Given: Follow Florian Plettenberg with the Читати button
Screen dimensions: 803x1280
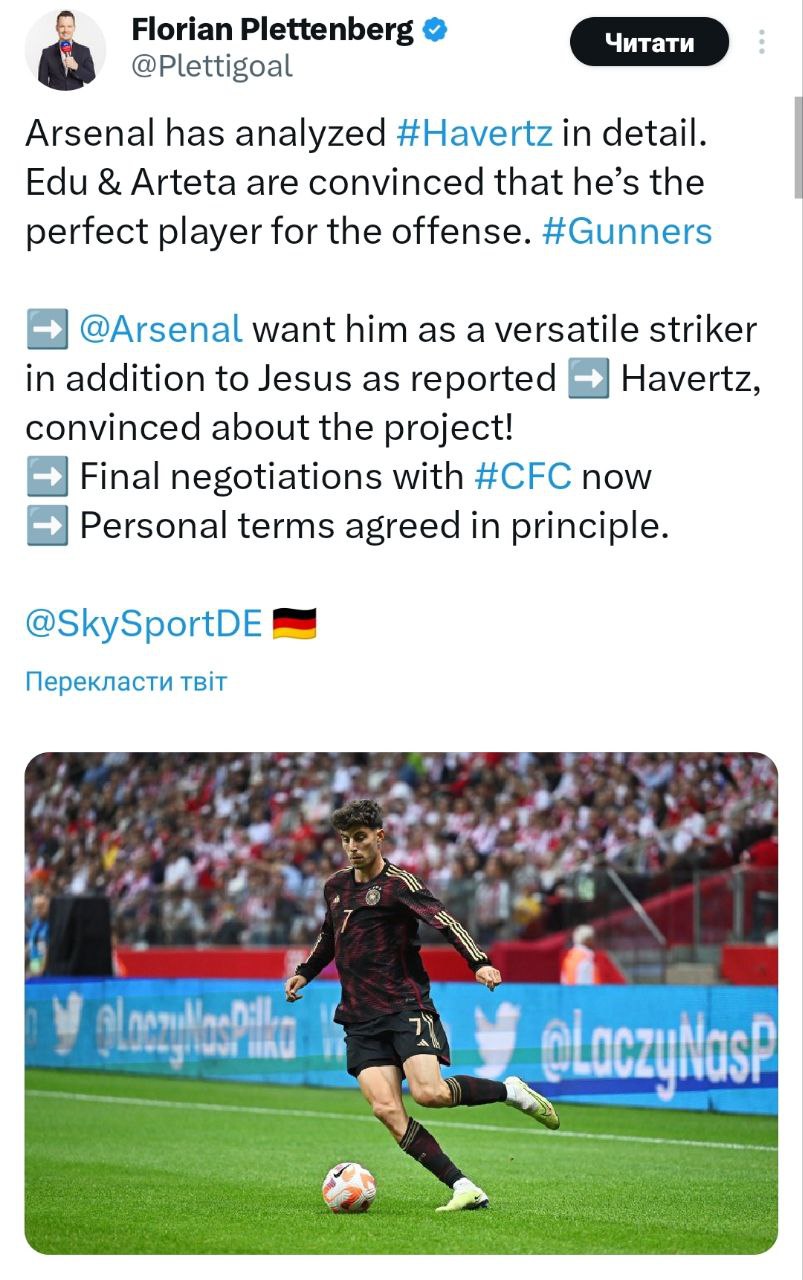Looking at the screenshot, I should 649,42.
